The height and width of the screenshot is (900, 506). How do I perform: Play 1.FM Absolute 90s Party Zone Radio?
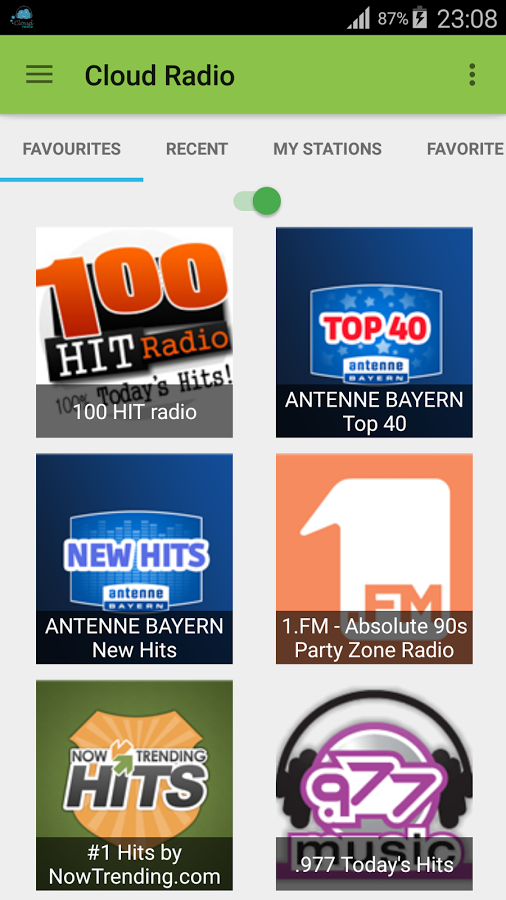(374, 558)
